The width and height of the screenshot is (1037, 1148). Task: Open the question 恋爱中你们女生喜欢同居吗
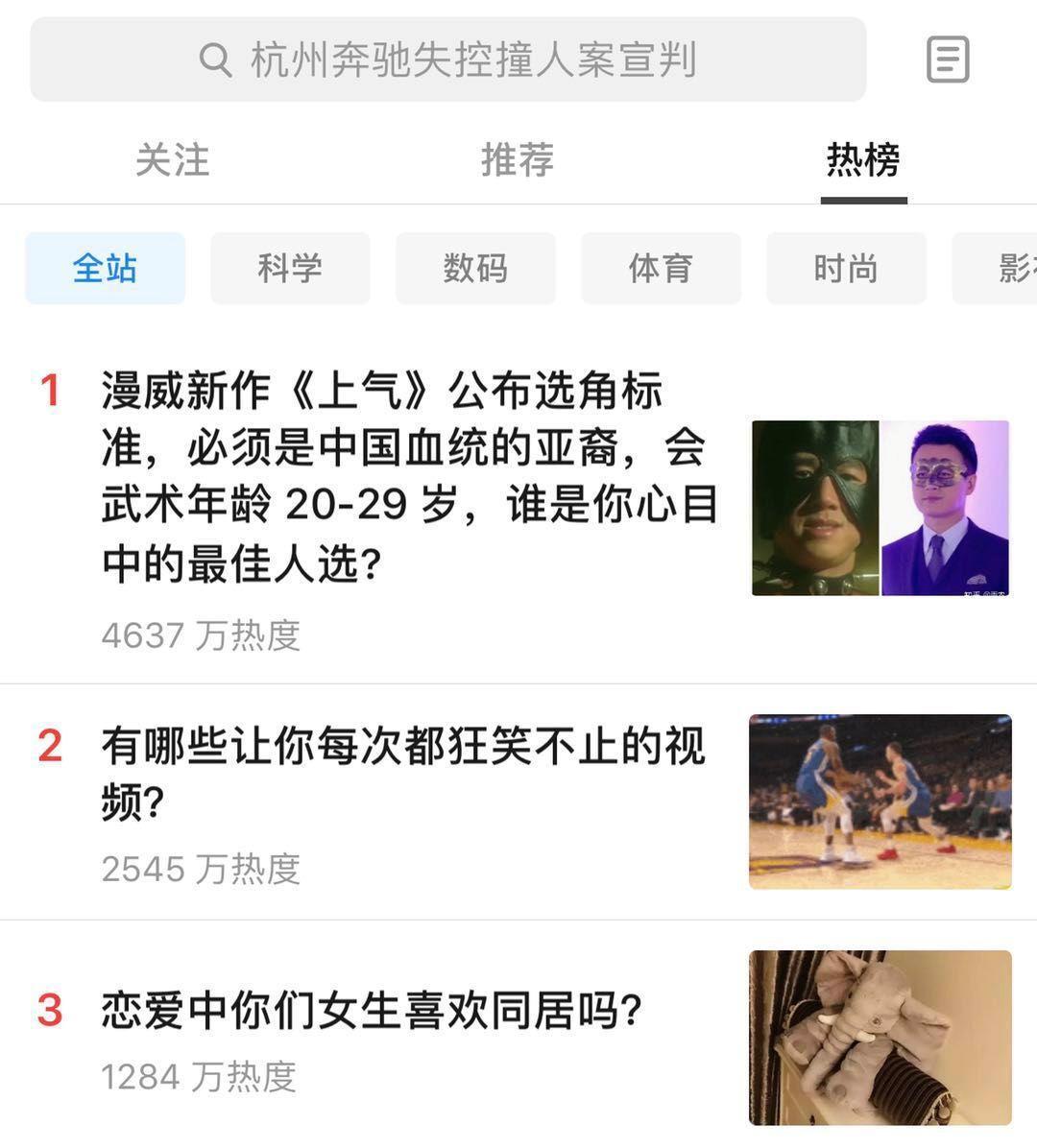(372, 1011)
